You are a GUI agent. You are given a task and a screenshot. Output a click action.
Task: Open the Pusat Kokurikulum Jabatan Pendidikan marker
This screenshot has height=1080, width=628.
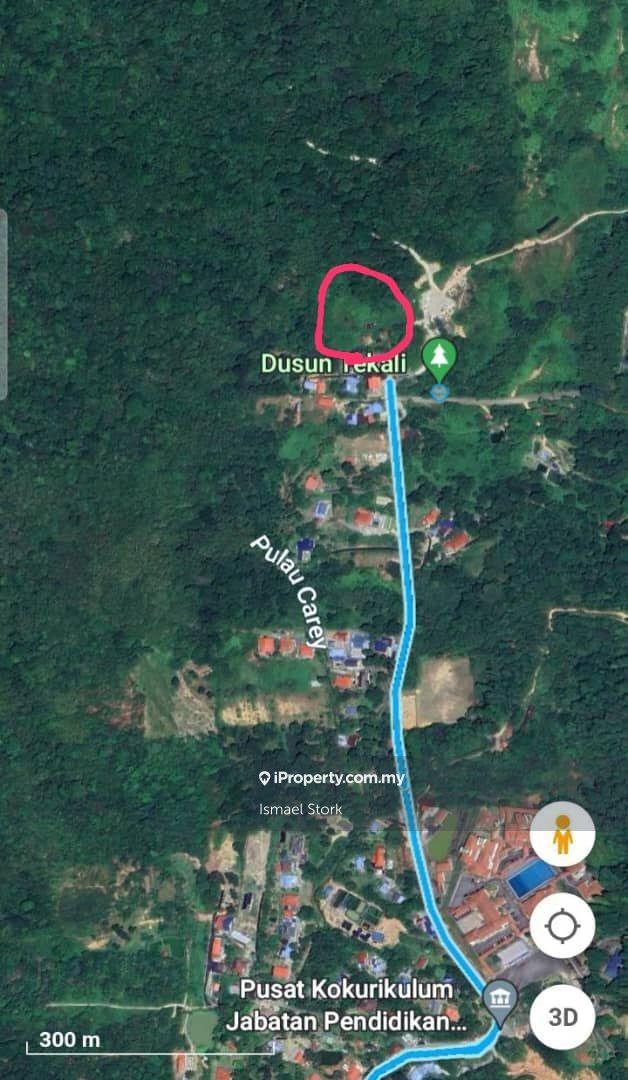pyautogui.click(x=498, y=997)
